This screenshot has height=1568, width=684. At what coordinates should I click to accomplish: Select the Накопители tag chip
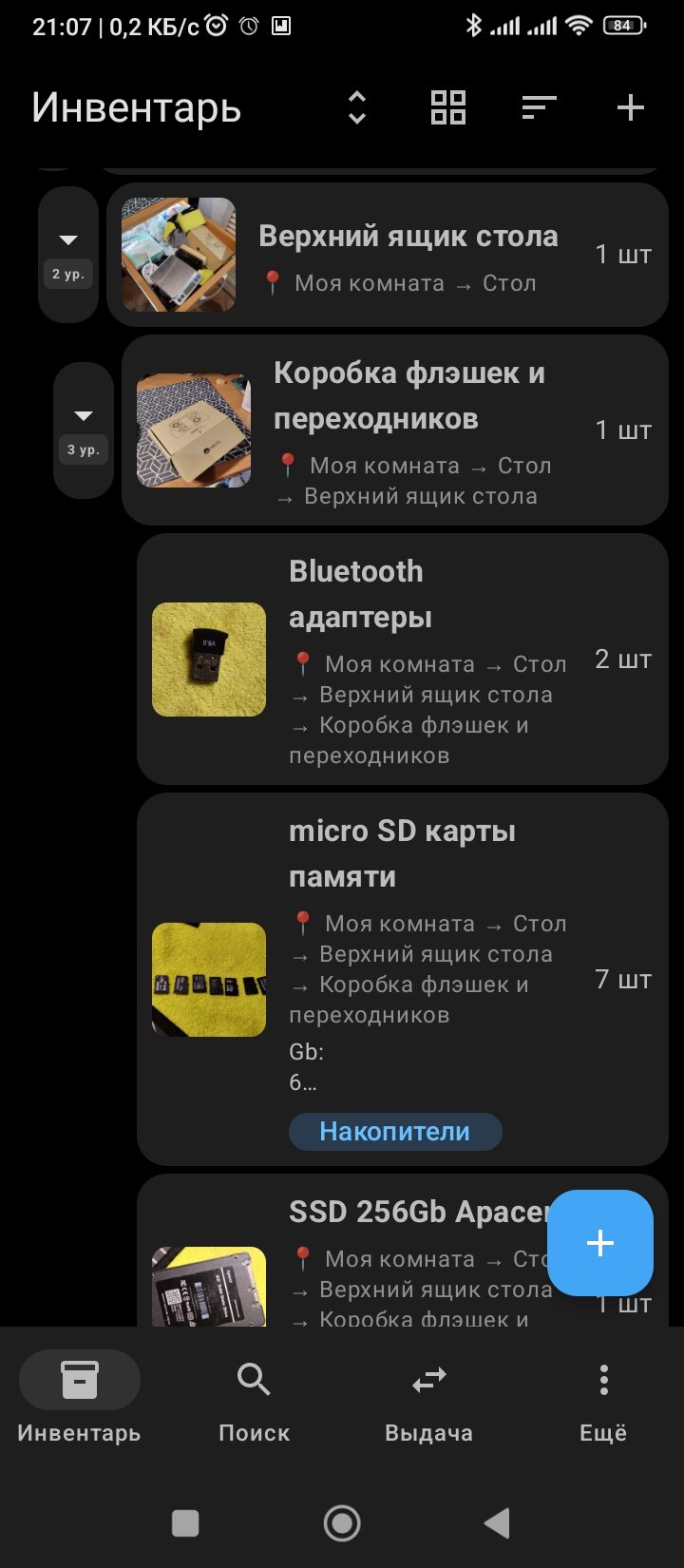[395, 1131]
